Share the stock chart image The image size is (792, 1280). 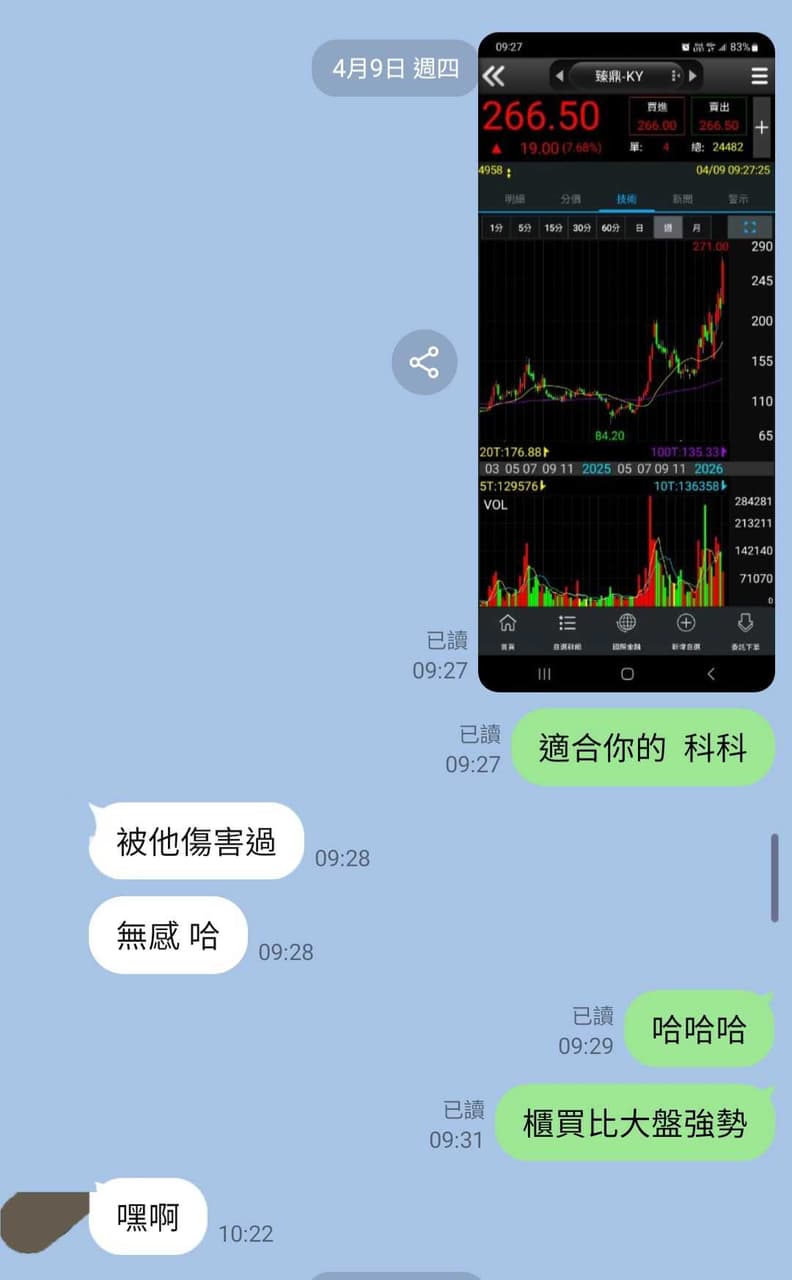[x=424, y=362]
